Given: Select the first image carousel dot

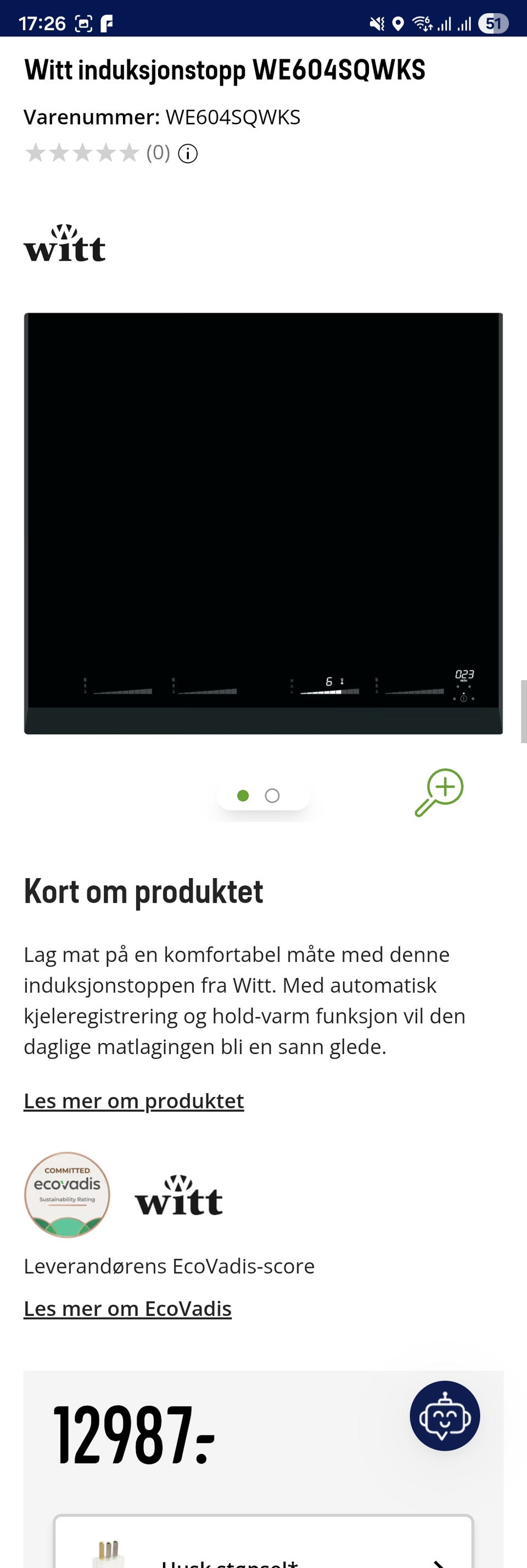Looking at the screenshot, I should pyautogui.click(x=244, y=795).
